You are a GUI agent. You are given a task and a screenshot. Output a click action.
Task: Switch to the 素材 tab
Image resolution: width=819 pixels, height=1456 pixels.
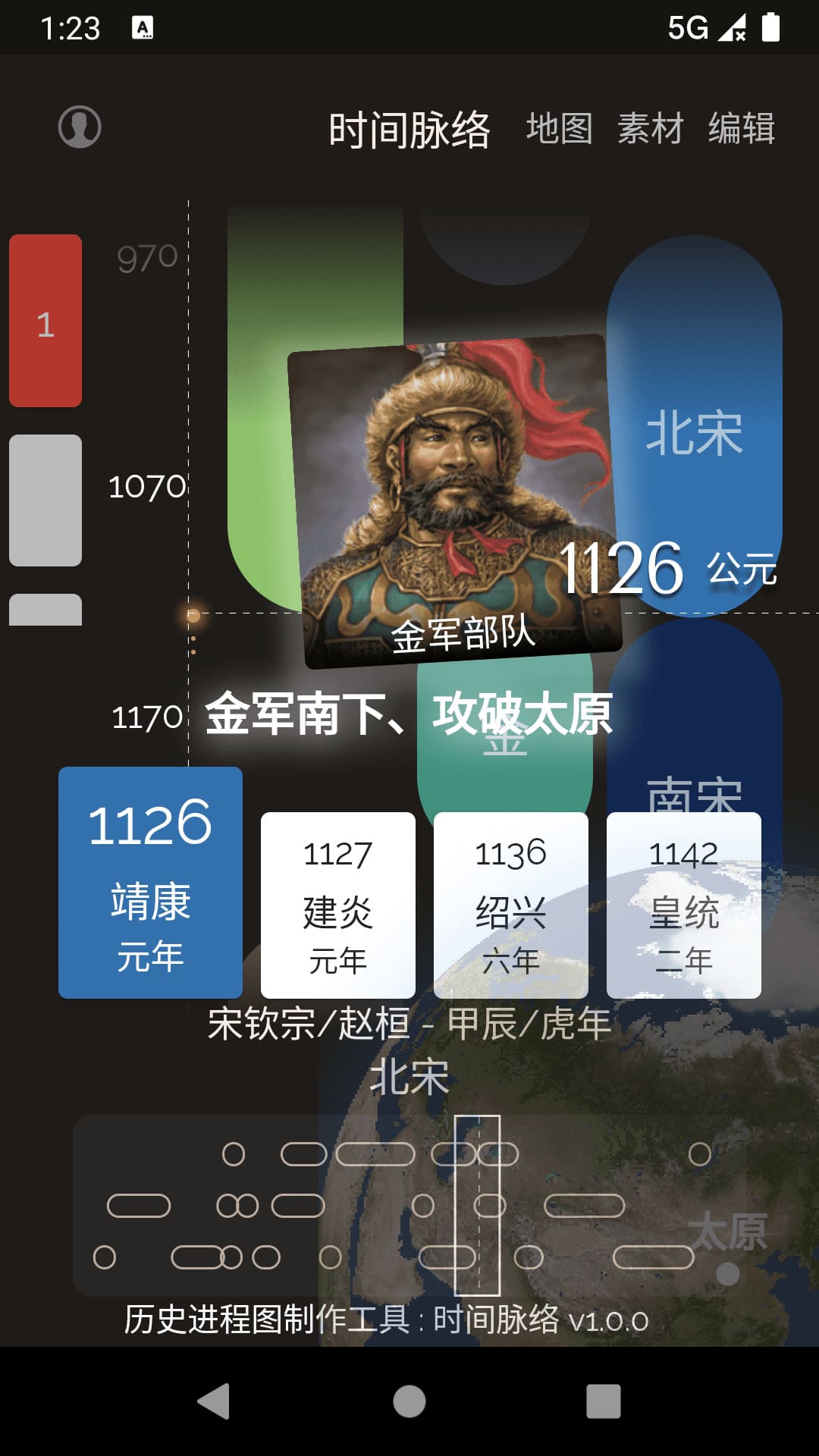click(651, 128)
